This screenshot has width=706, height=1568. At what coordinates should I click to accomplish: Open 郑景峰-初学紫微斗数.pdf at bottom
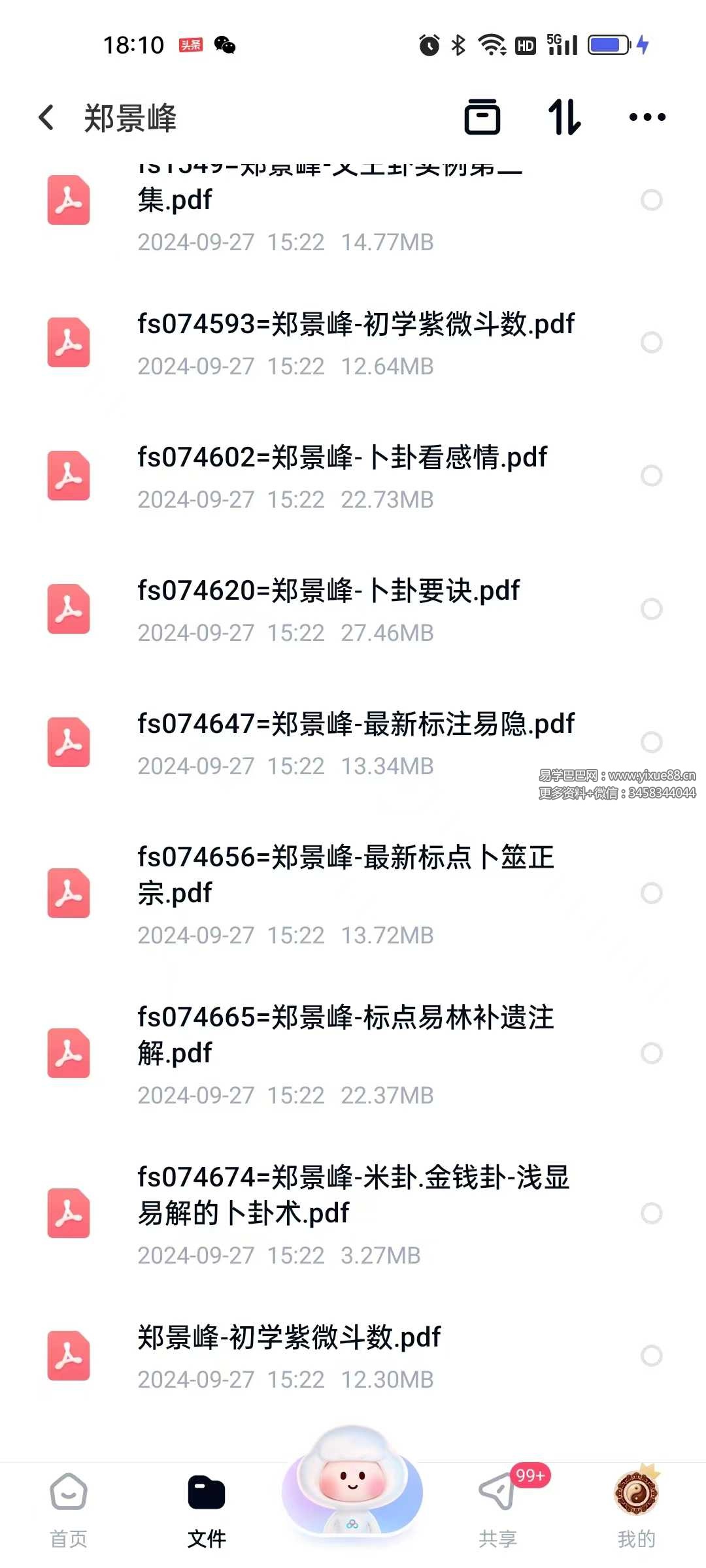tap(290, 1337)
